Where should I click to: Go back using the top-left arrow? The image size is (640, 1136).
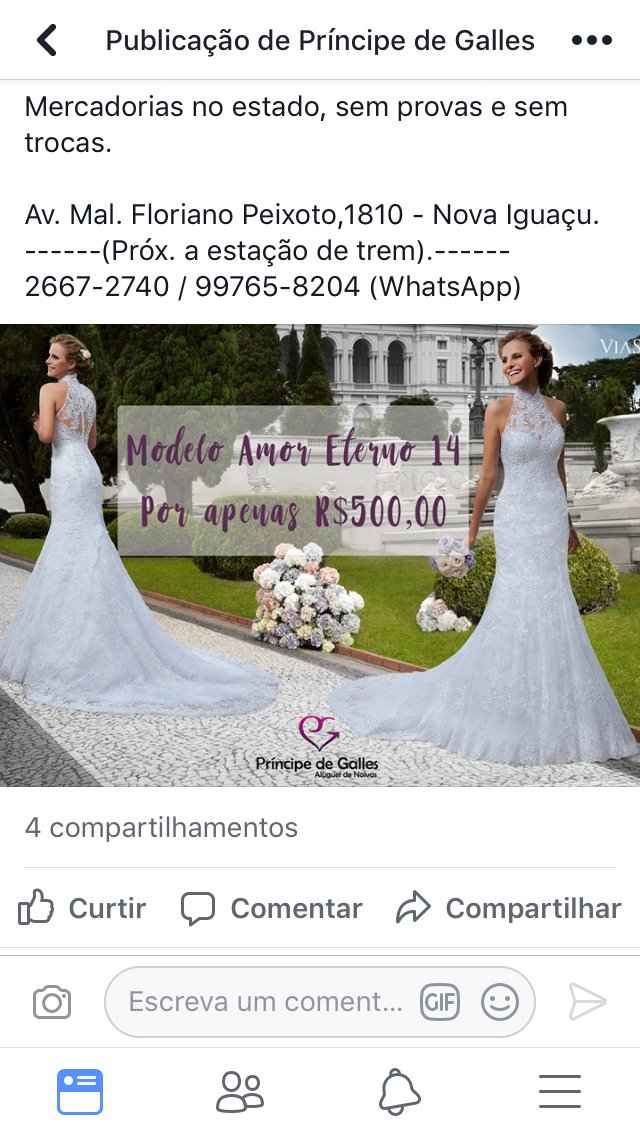(x=47, y=41)
